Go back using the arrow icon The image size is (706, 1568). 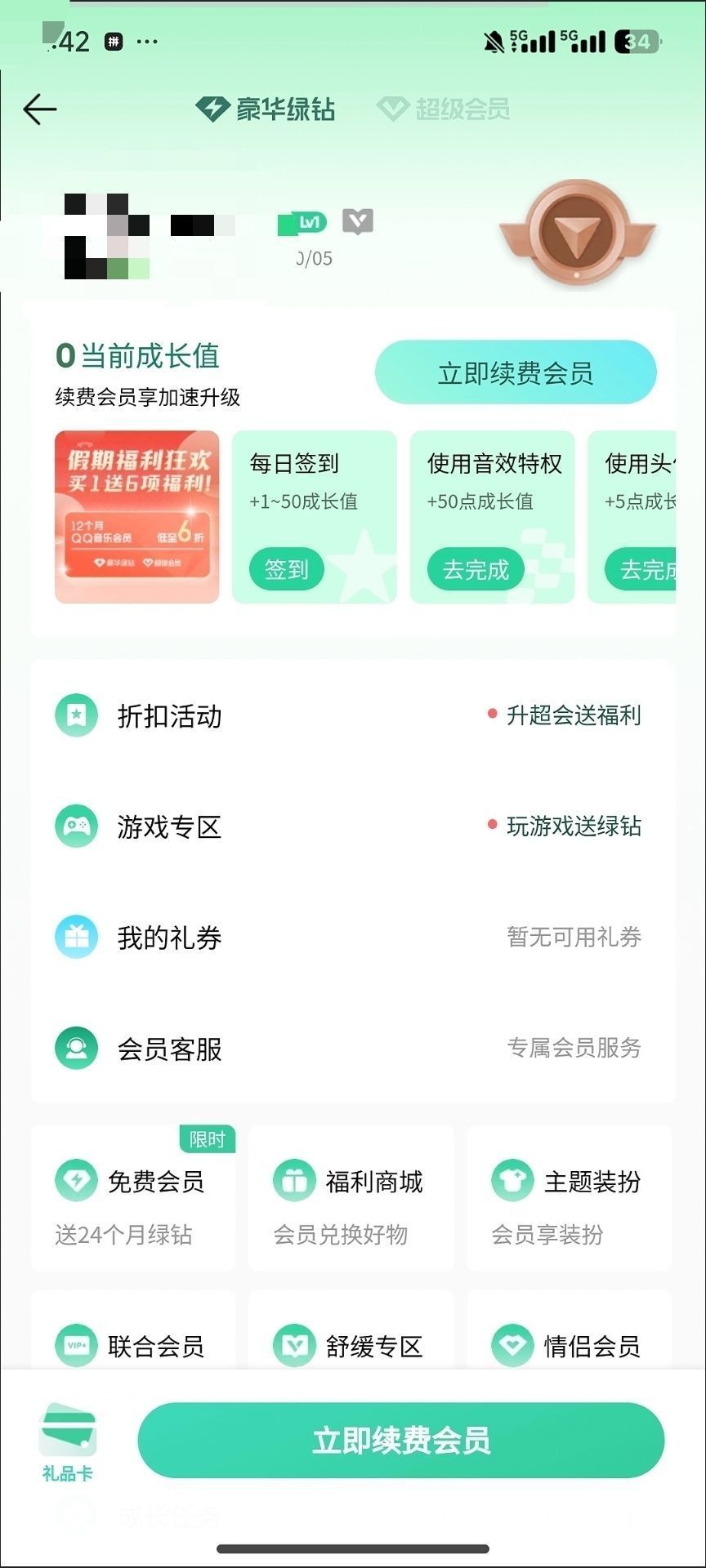tap(39, 109)
